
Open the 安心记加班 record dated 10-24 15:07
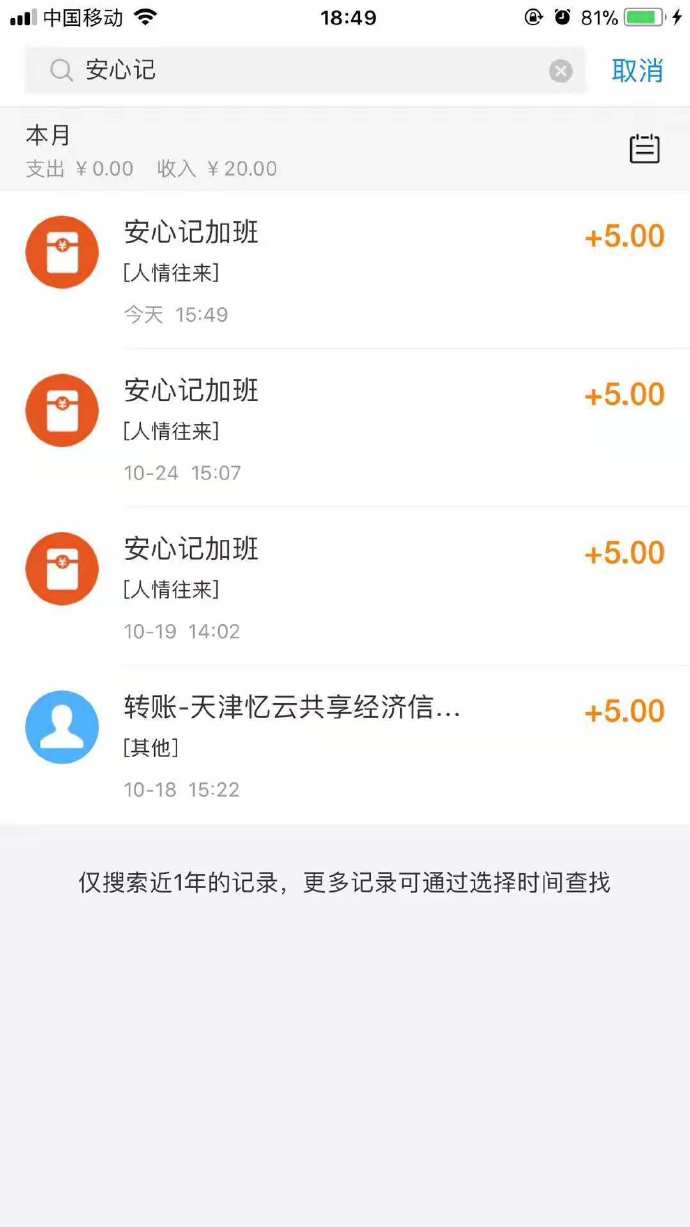[345, 428]
